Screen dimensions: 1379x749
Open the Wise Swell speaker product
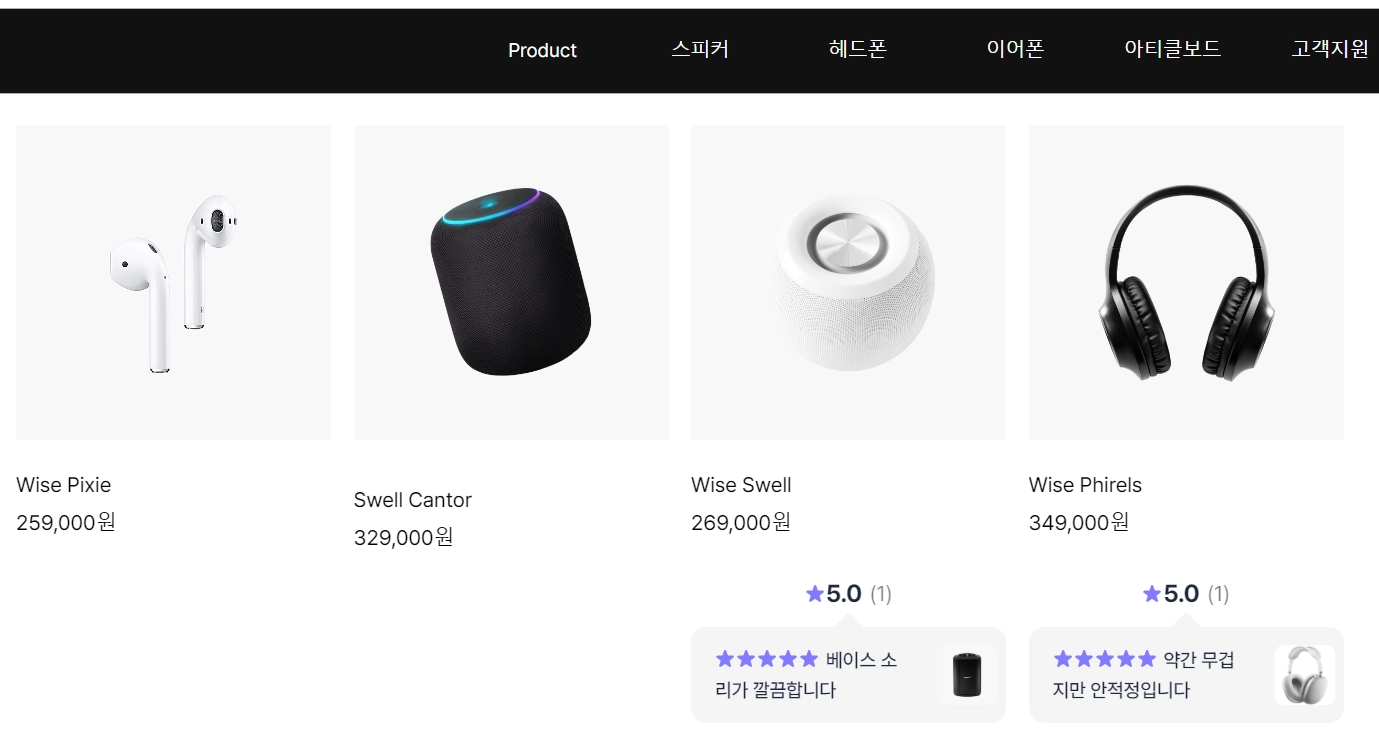pyautogui.click(x=848, y=282)
